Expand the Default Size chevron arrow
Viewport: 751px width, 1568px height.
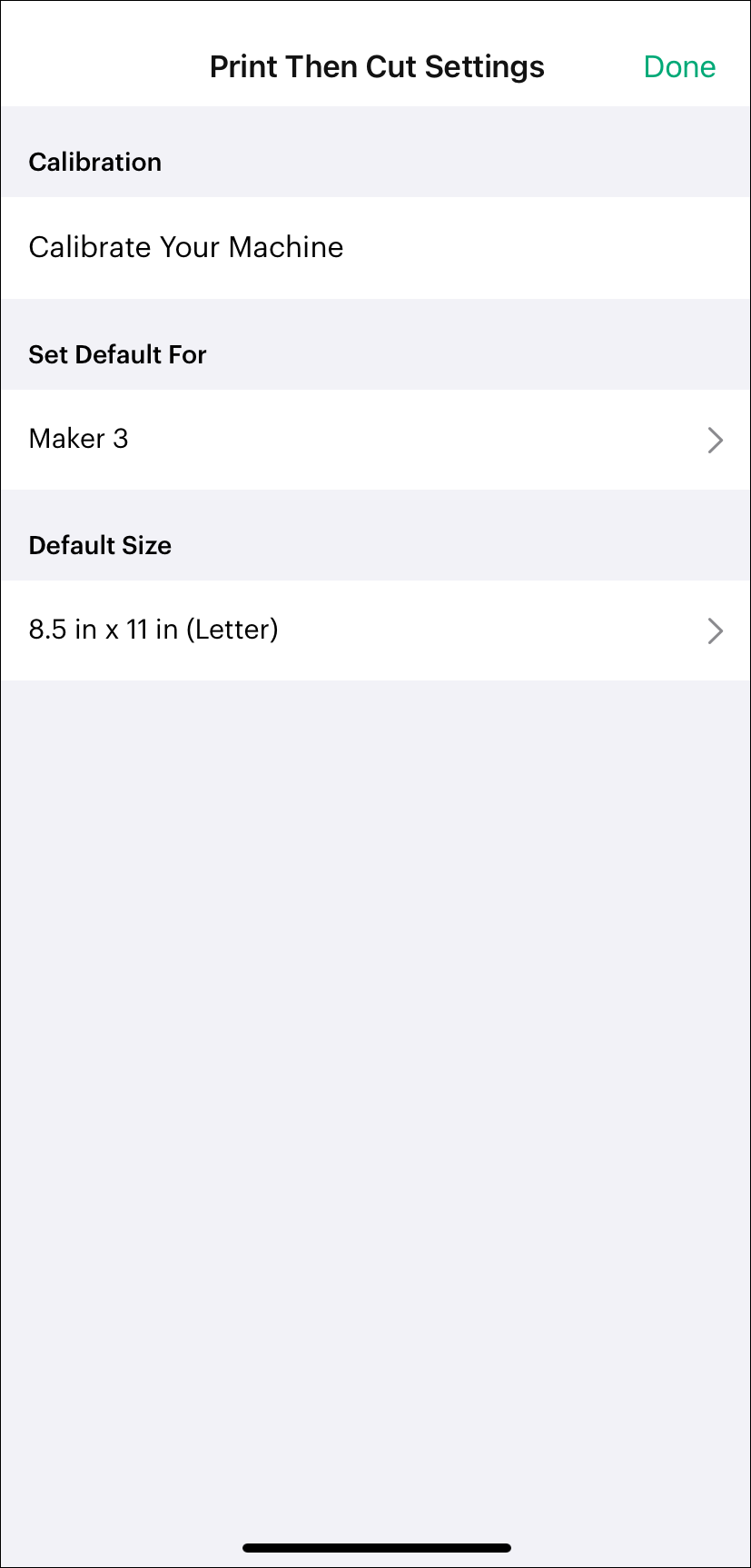(716, 630)
